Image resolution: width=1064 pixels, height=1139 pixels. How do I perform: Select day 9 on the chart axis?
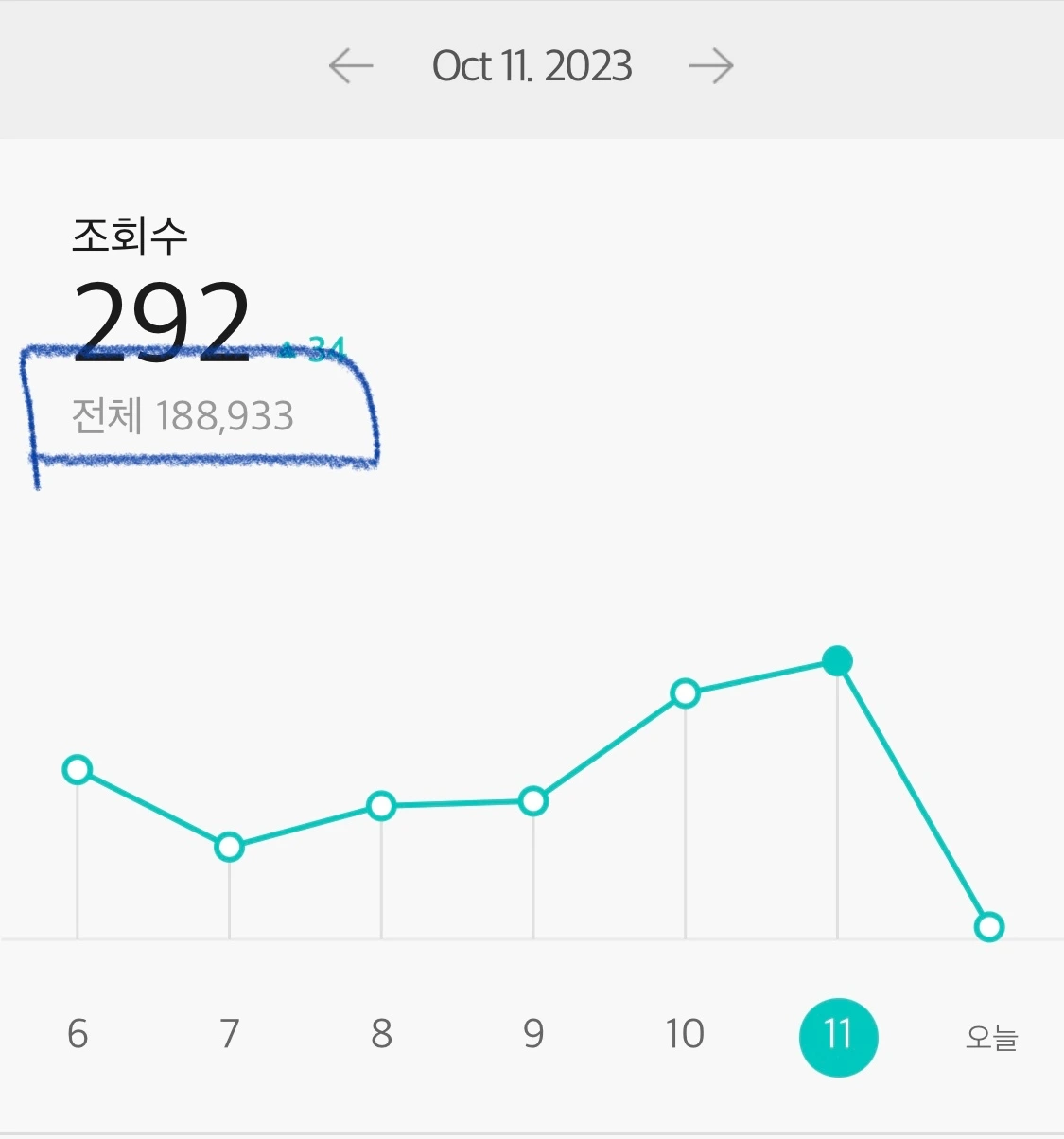[x=533, y=1034]
